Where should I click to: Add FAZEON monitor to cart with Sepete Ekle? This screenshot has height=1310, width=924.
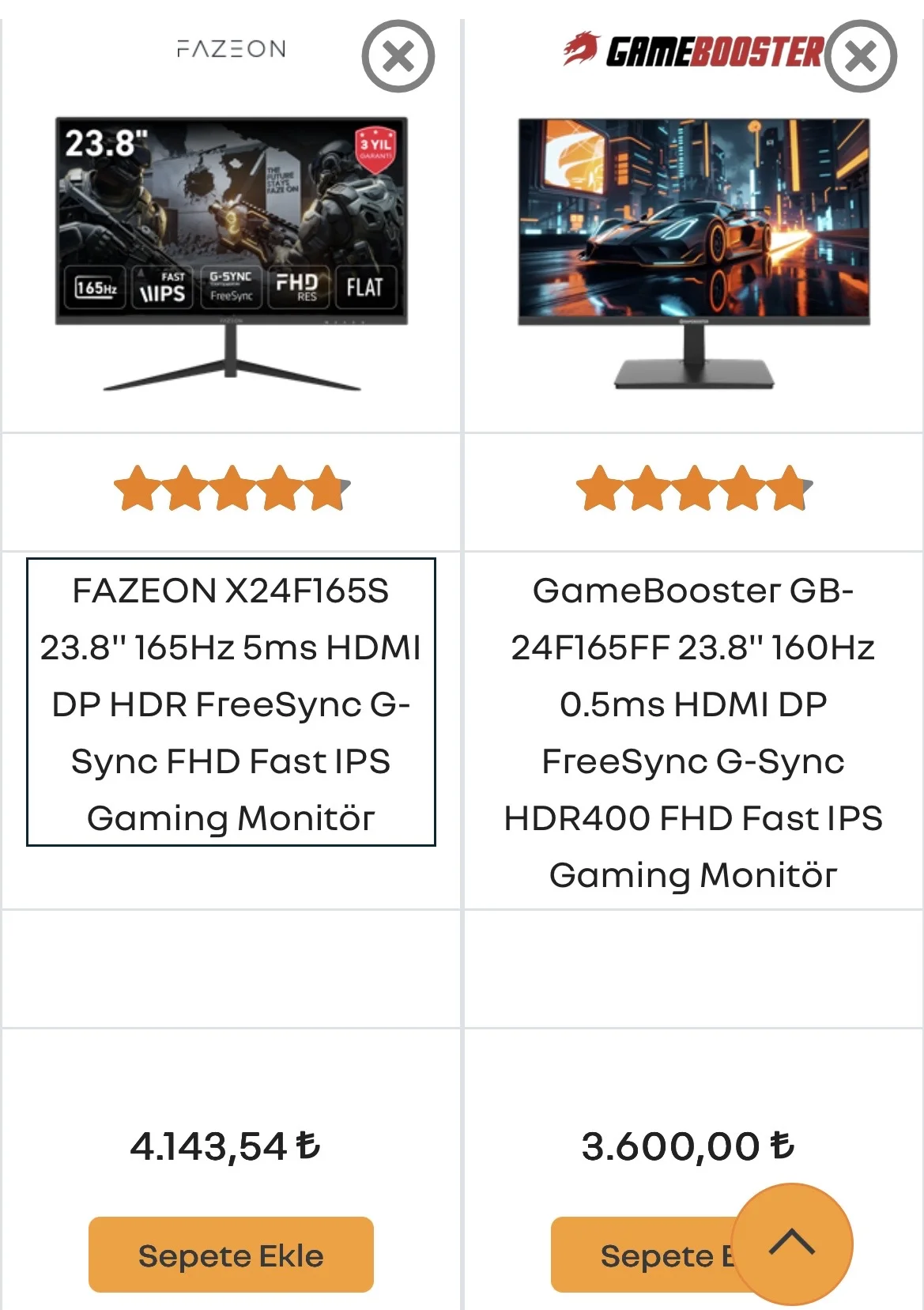coord(231,1255)
